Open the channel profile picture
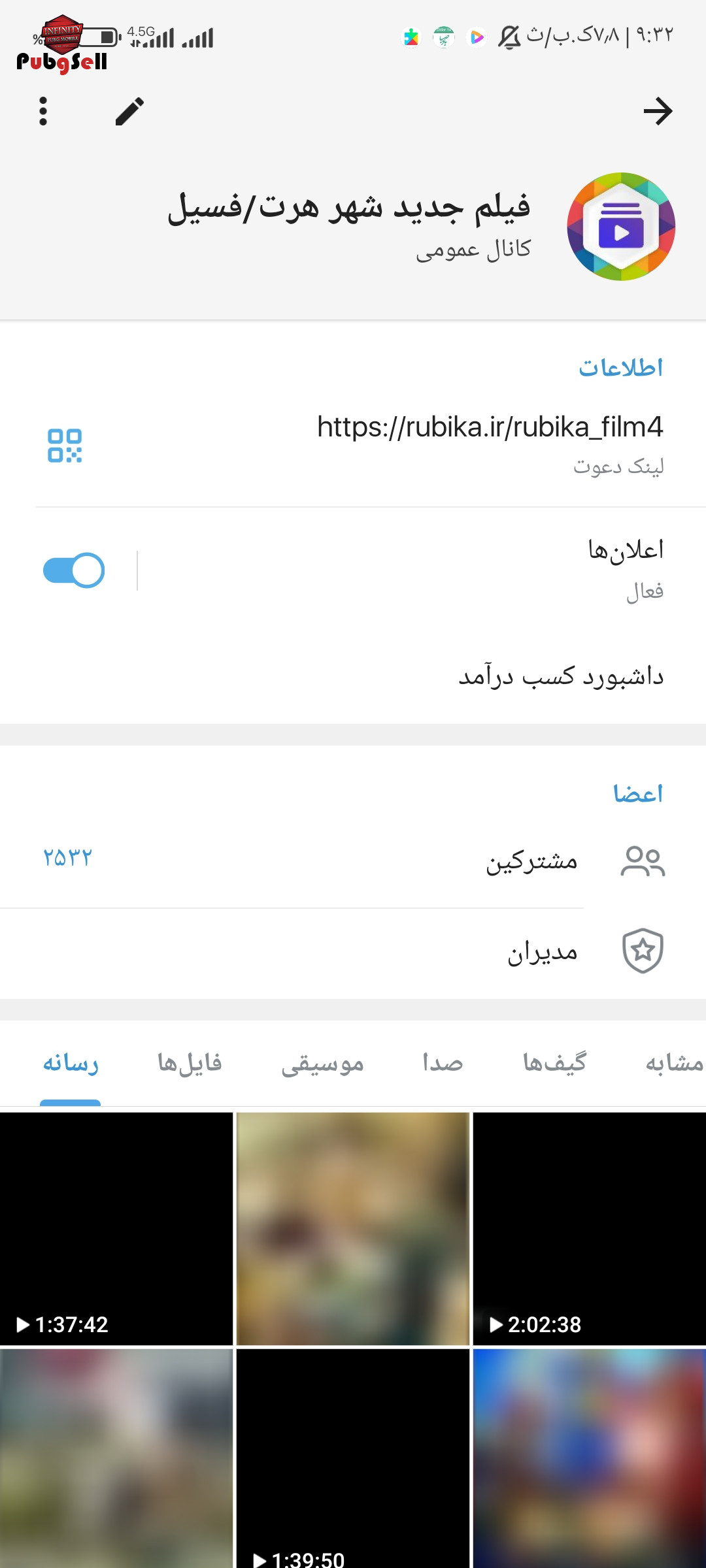Image resolution: width=706 pixels, height=1568 pixels. point(621,227)
